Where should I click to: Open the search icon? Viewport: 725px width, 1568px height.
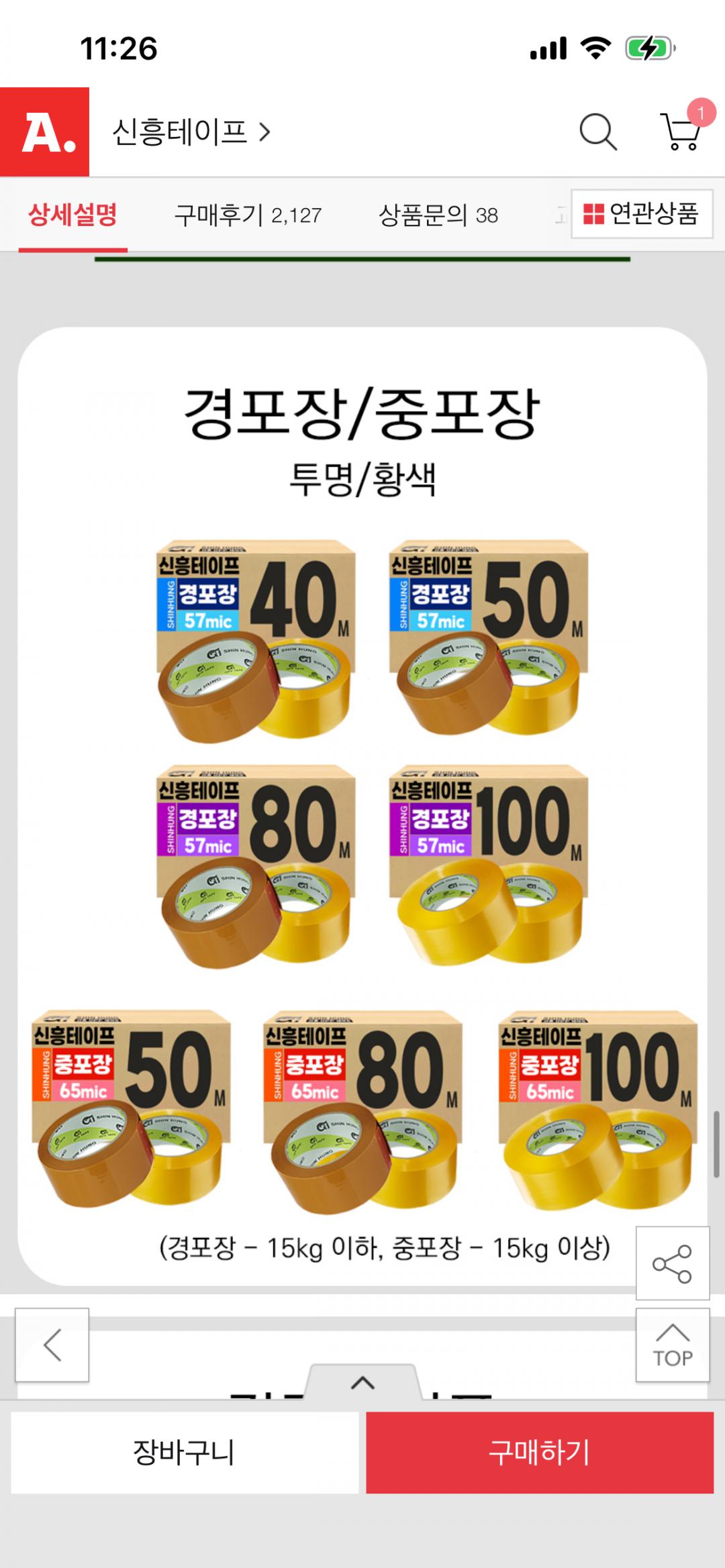(597, 132)
